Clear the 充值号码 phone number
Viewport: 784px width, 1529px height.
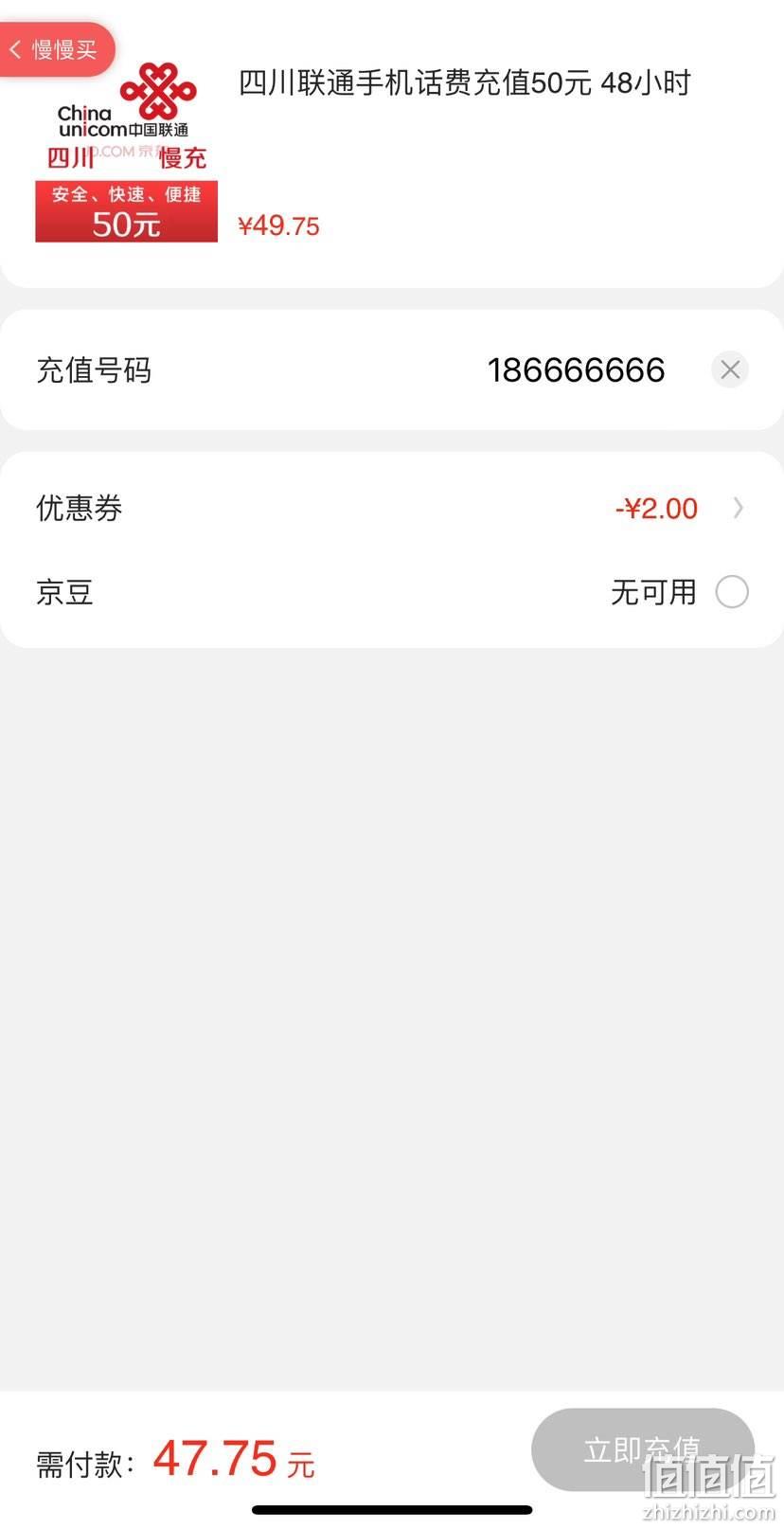point(730,369)
